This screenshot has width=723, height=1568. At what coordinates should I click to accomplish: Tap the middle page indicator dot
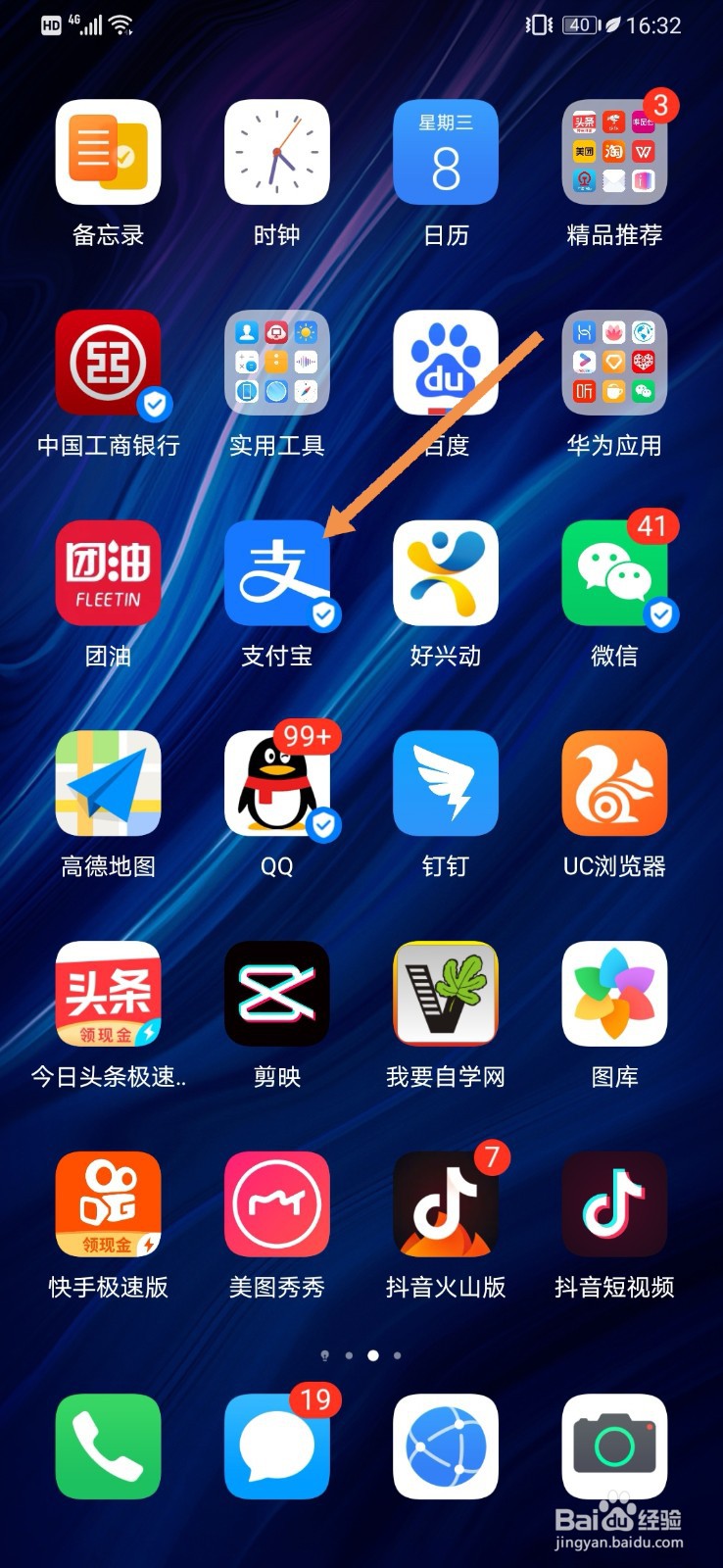(371, 1355)
